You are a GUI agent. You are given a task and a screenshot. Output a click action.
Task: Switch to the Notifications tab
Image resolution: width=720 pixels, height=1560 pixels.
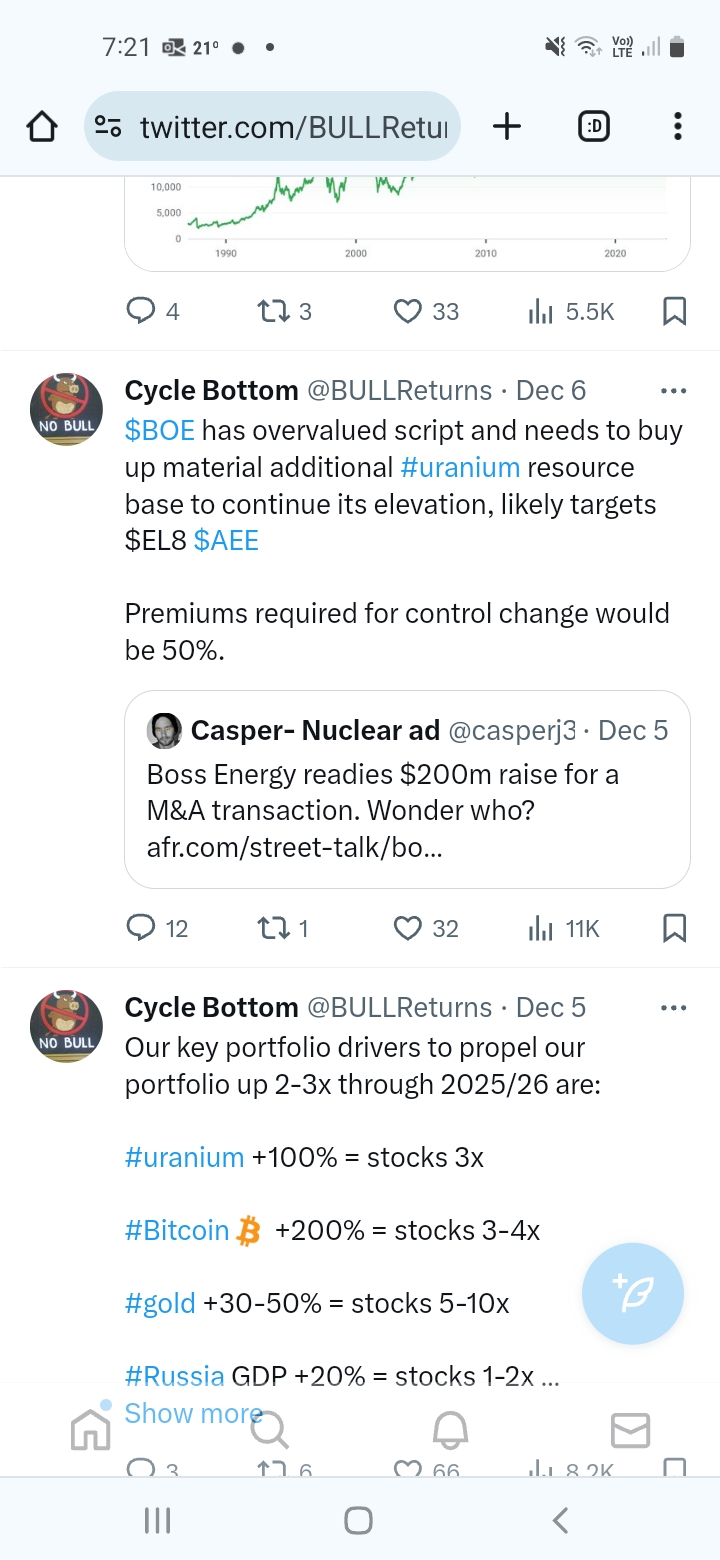pyautogui.click(x=451, y=1431)
